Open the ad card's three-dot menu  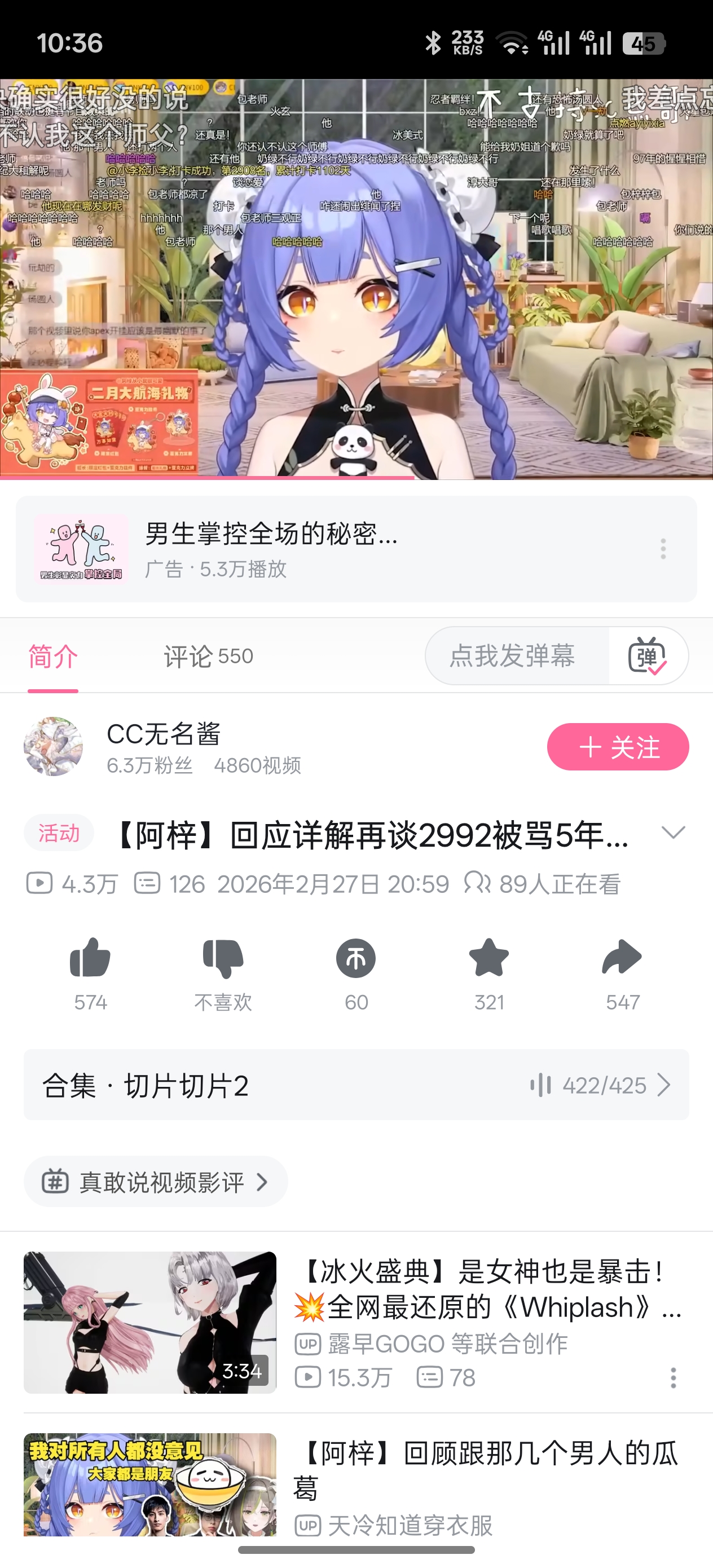tap(663, 549)
